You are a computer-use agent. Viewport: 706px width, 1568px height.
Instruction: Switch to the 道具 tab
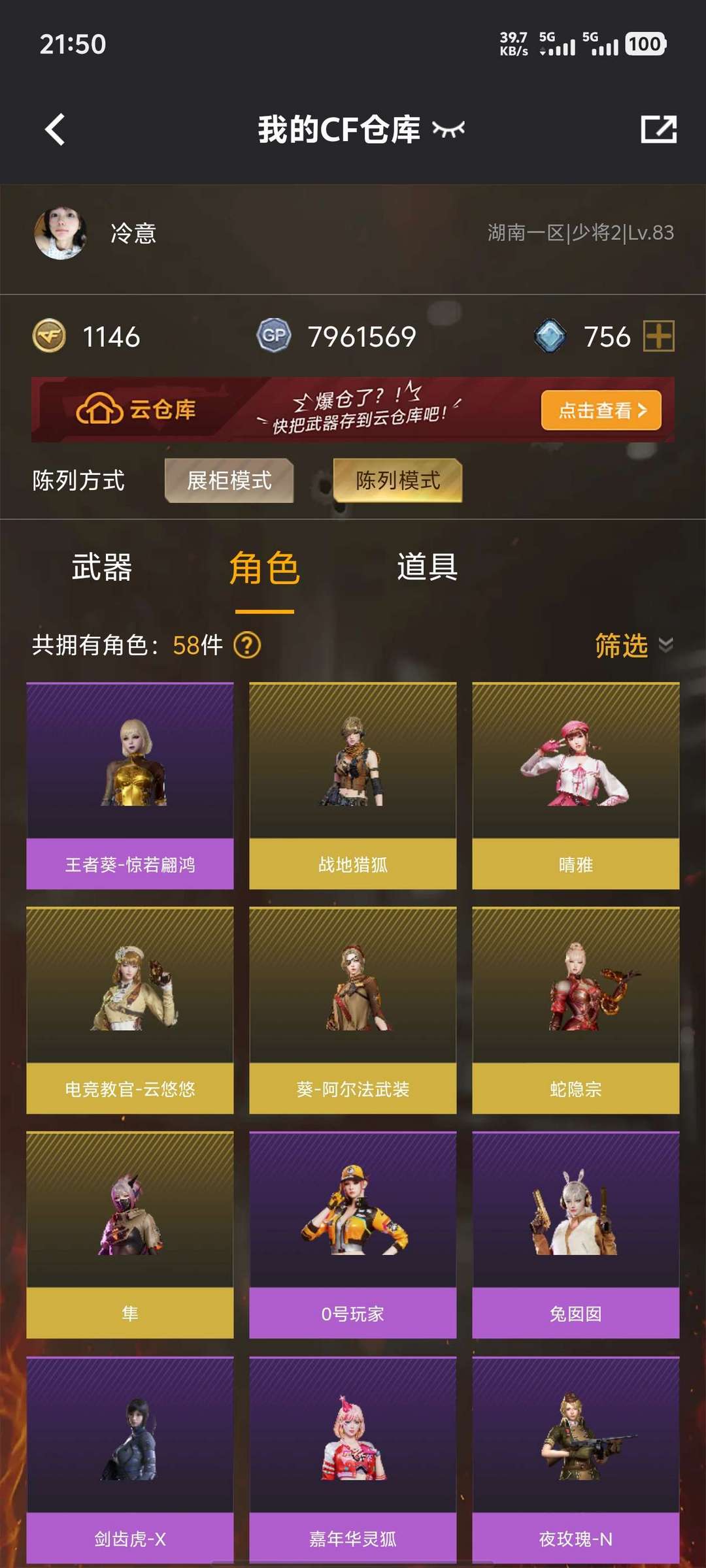(428, 567)
